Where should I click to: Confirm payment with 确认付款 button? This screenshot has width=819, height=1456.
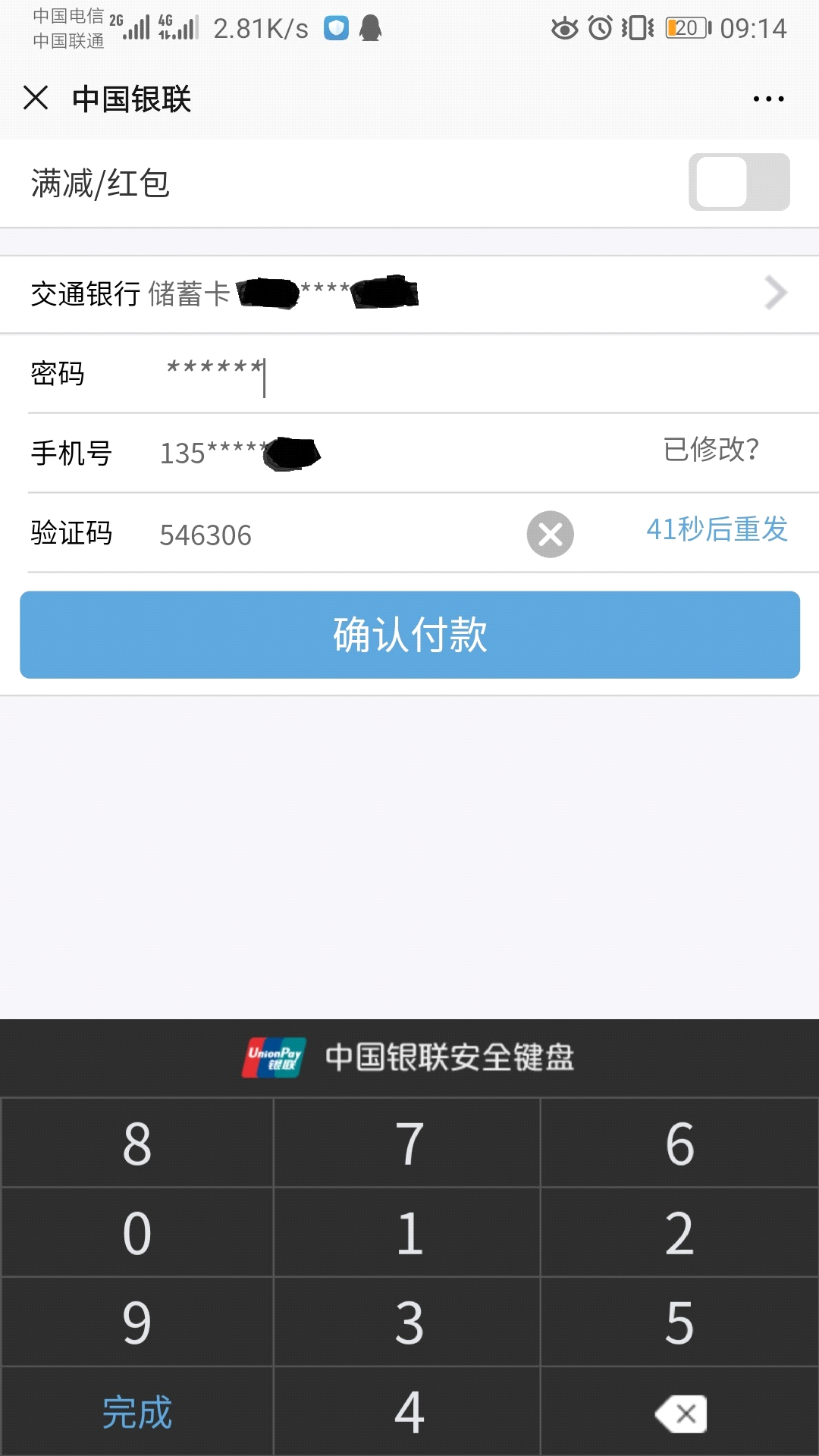click(x=409, y=635)
